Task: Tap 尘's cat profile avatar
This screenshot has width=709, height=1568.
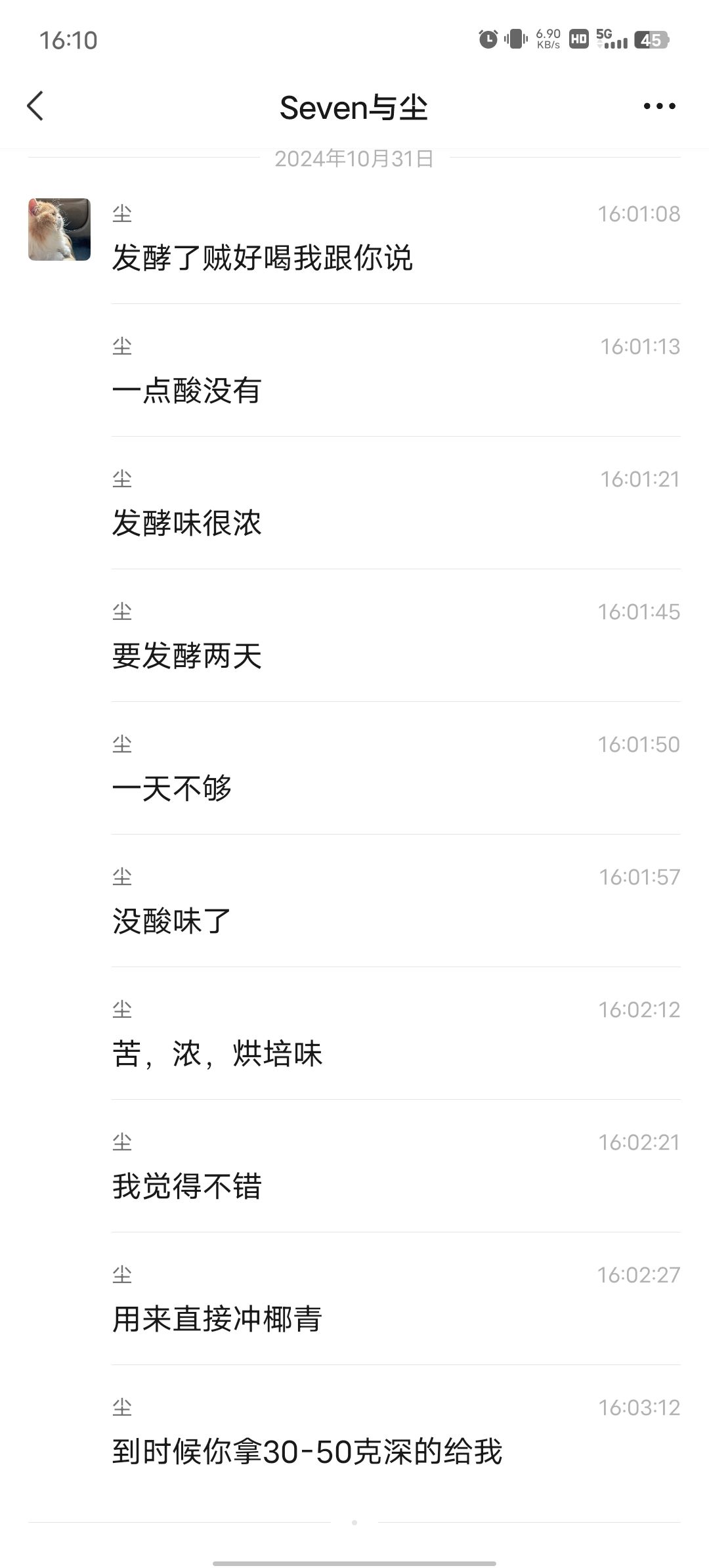Action: pyautogui.click(x=59, y=230)
